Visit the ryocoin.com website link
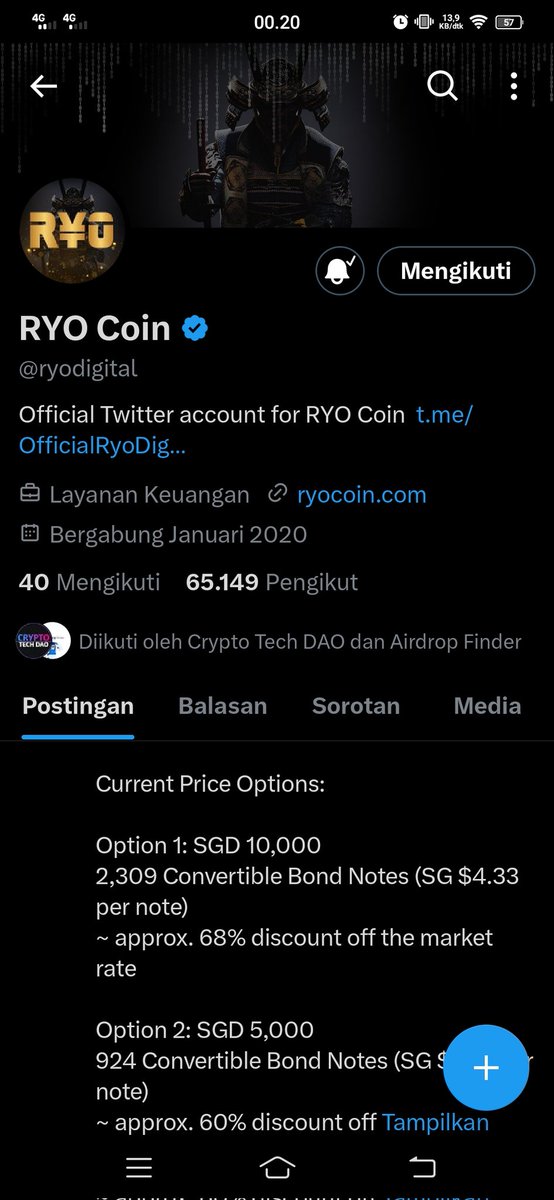The width and height of the screenshot is (554, 1200). pyautogui.click(x=361, y=494)
